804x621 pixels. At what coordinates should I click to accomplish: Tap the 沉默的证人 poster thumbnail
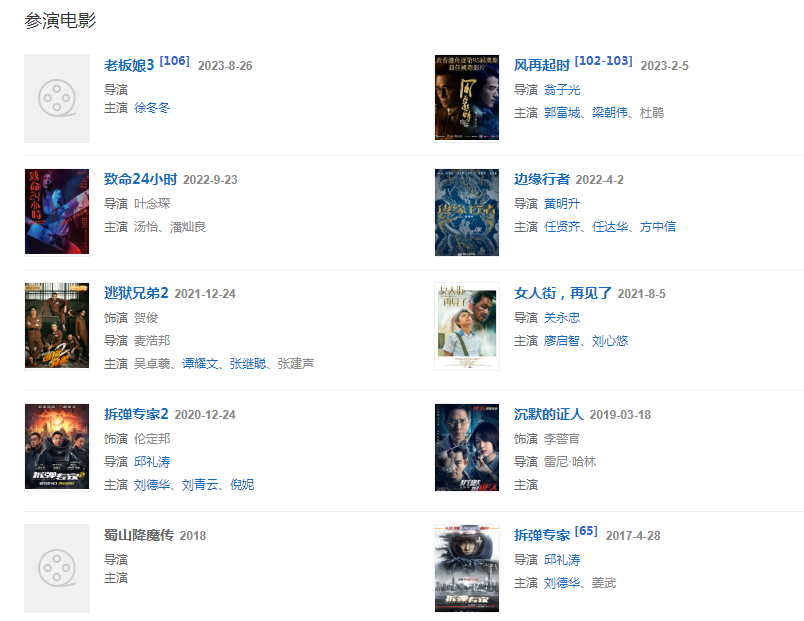467,447
